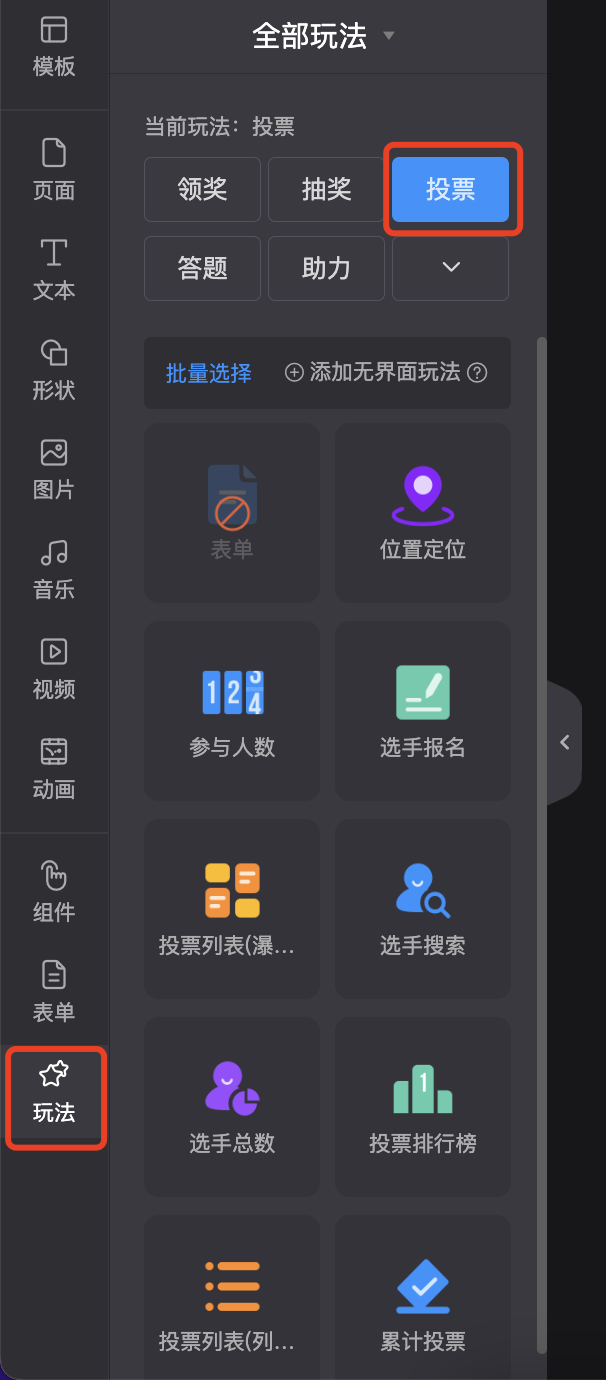Select the 组件 sidebar item

tap(54, 892)
